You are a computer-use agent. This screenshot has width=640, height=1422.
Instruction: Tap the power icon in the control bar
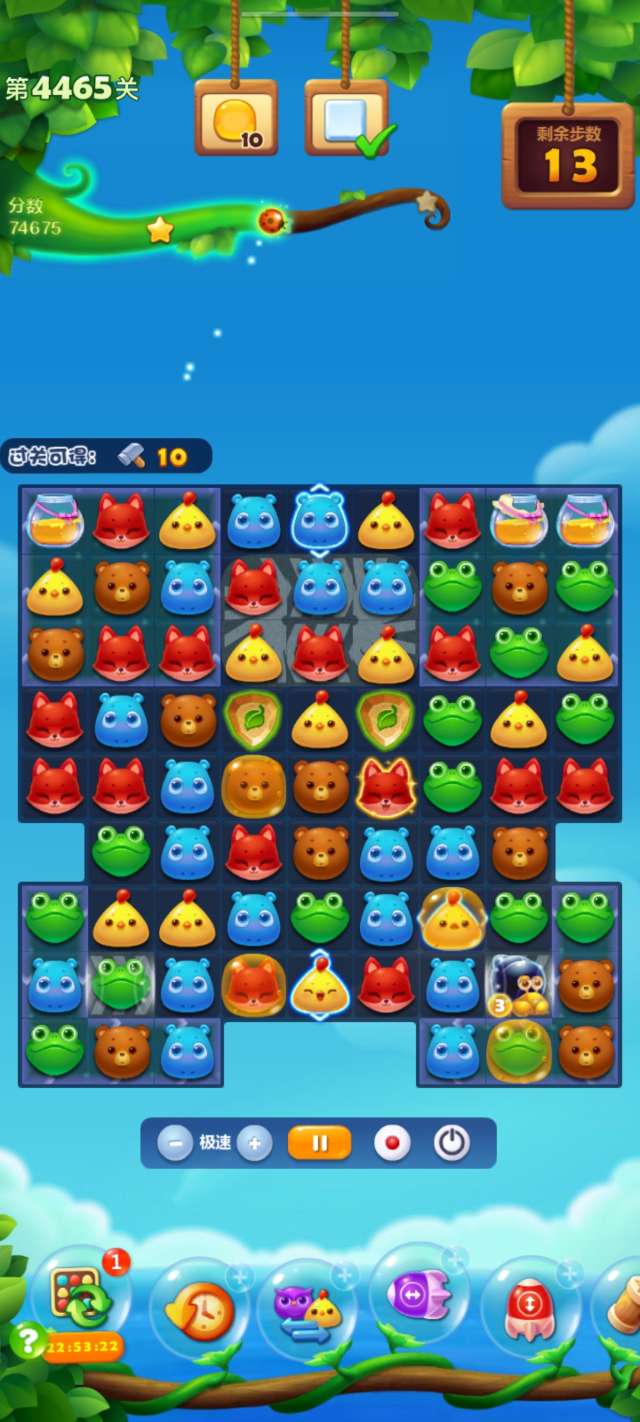(452, 1143)
